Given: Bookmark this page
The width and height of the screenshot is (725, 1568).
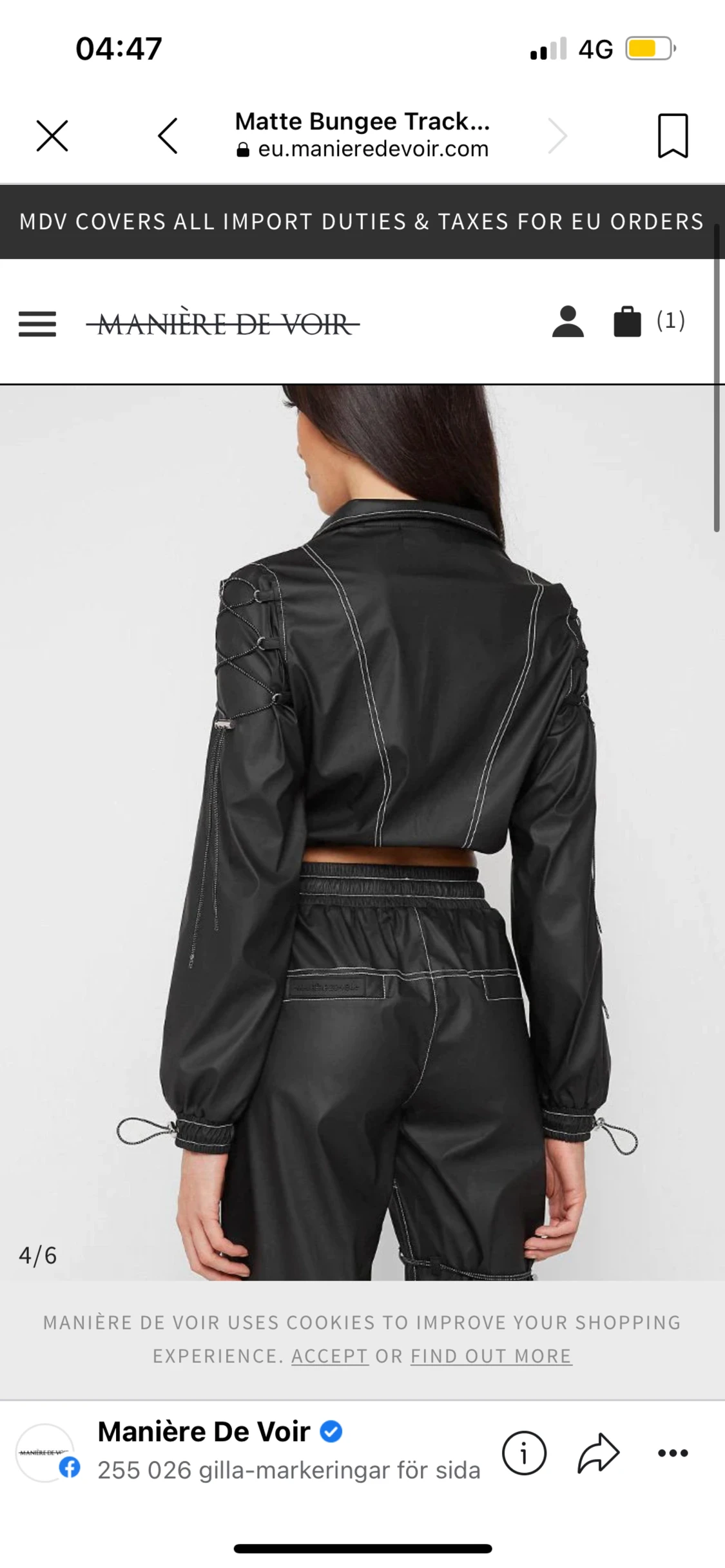Looking at the screenshot, I should tap(673, 136).
